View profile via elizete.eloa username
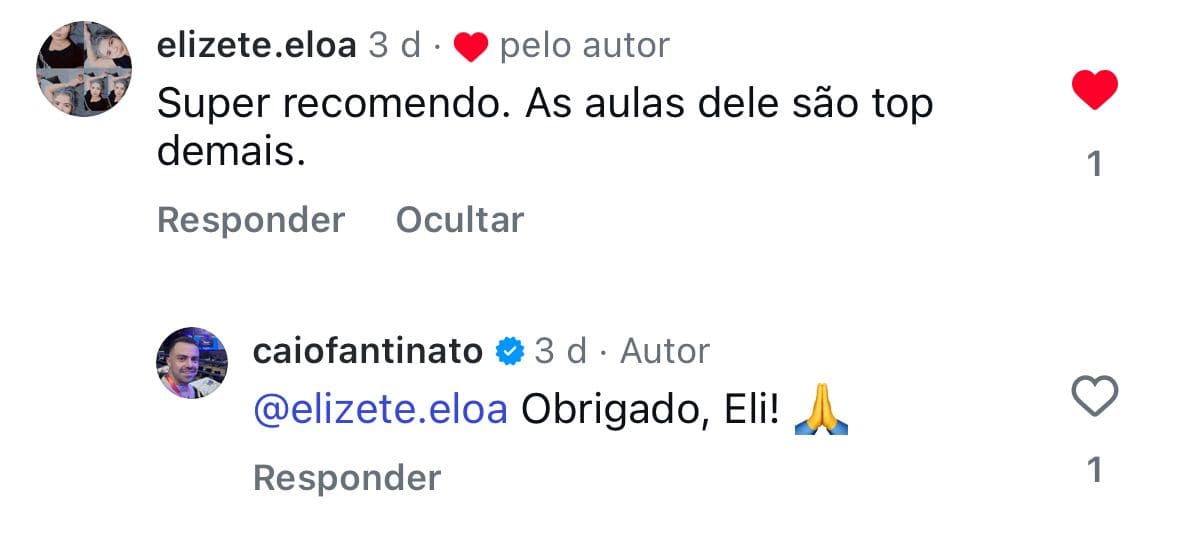 pyautogui.click(x=256, y=45)
